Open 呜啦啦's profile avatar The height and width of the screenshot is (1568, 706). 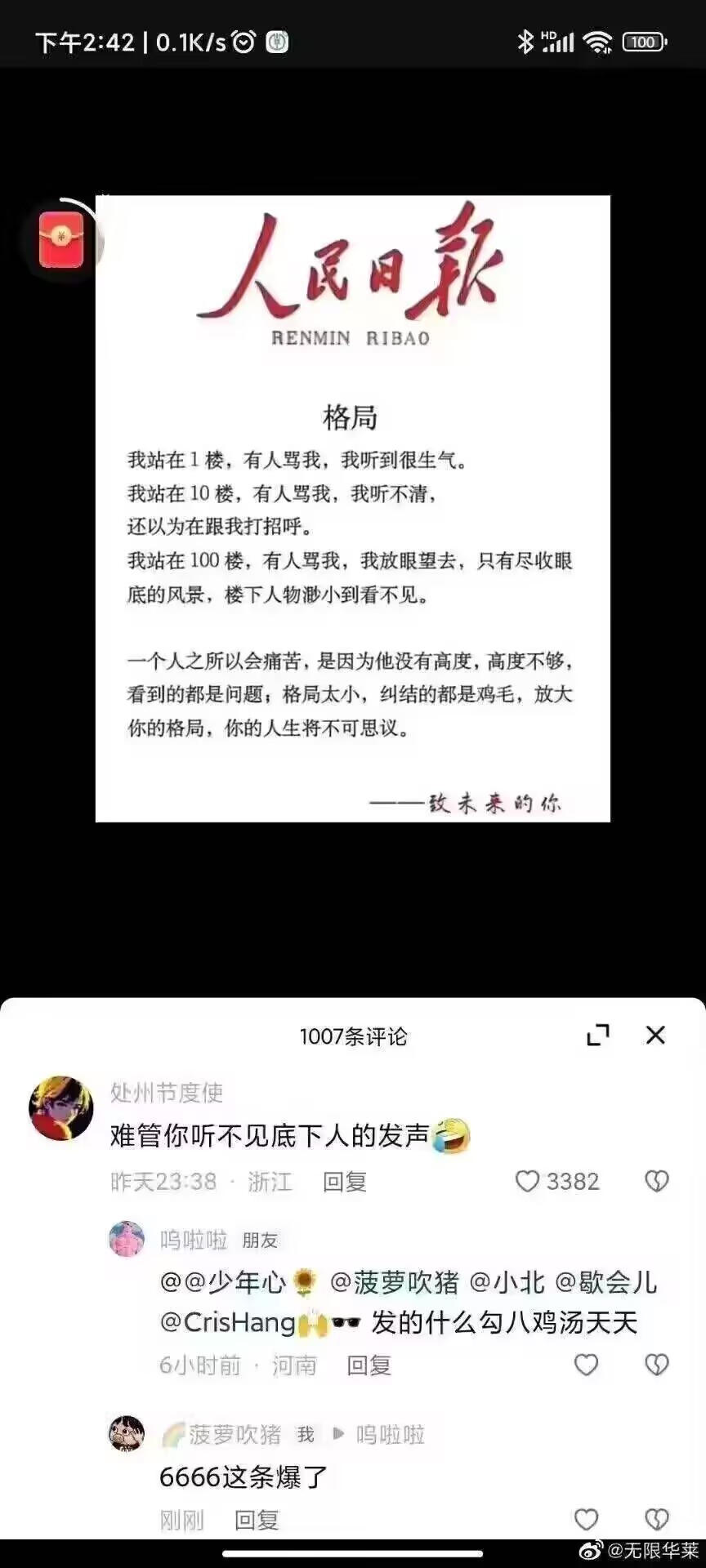127,1240
